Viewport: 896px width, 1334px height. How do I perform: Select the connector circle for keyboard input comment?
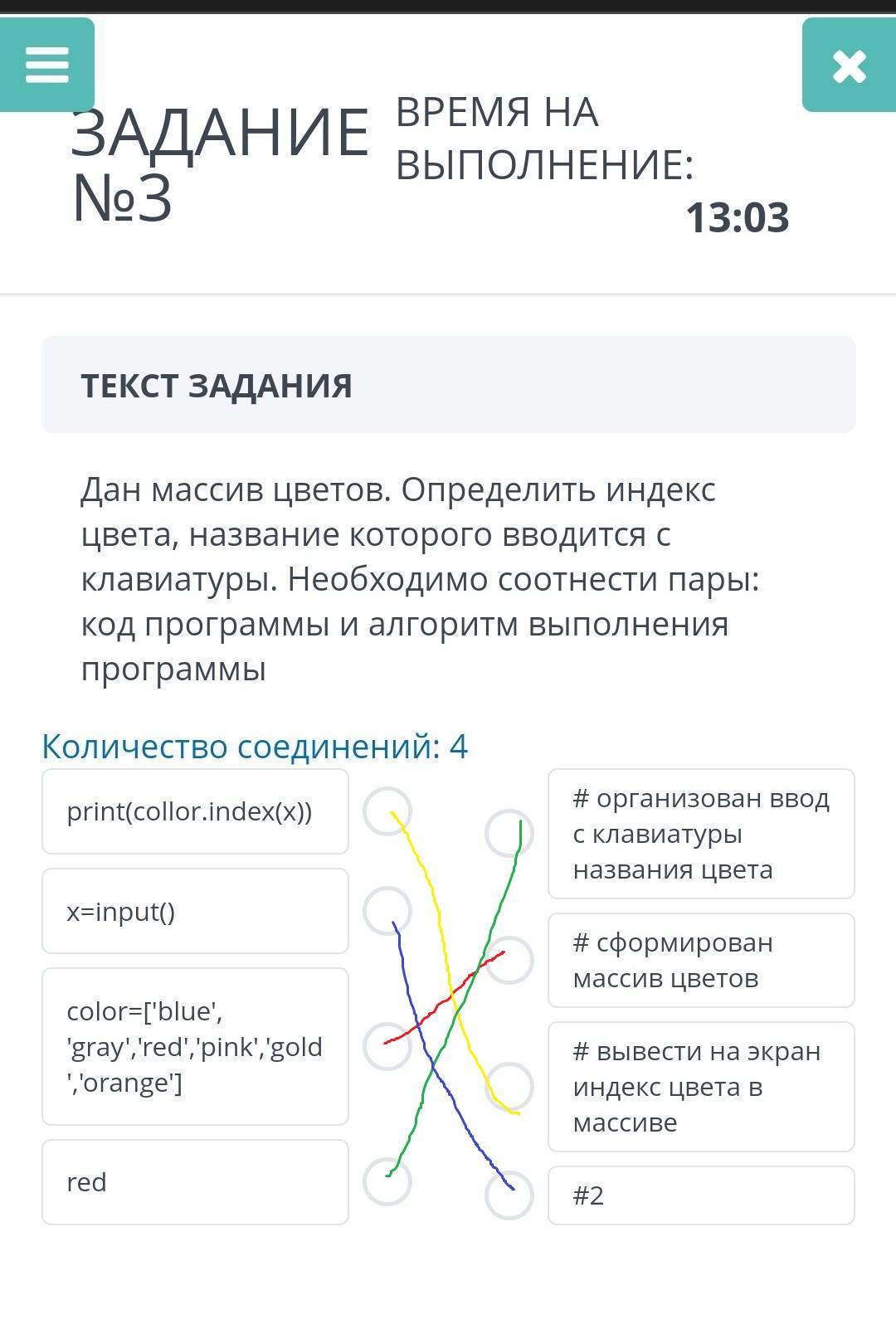[509, 833]
